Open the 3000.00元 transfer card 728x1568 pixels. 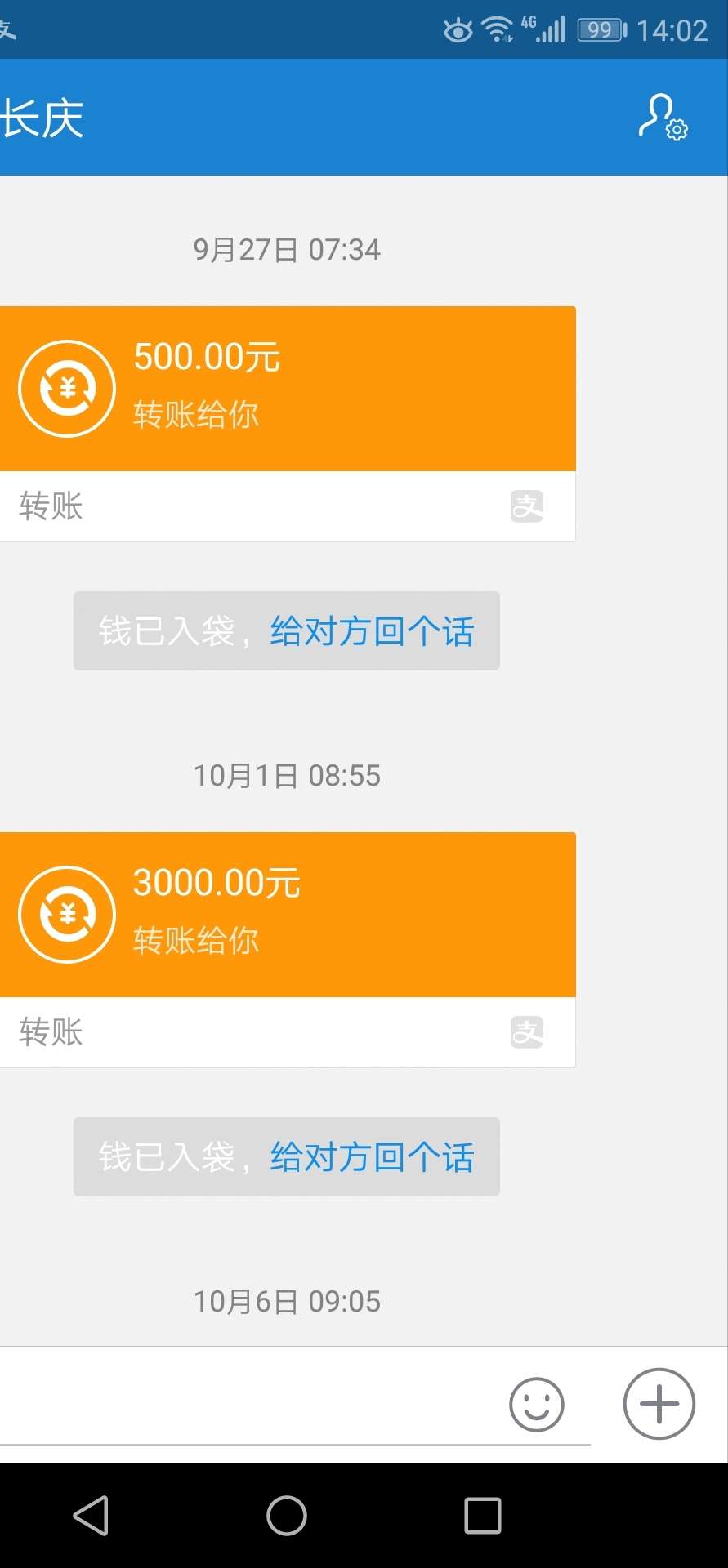coord(288,914)
